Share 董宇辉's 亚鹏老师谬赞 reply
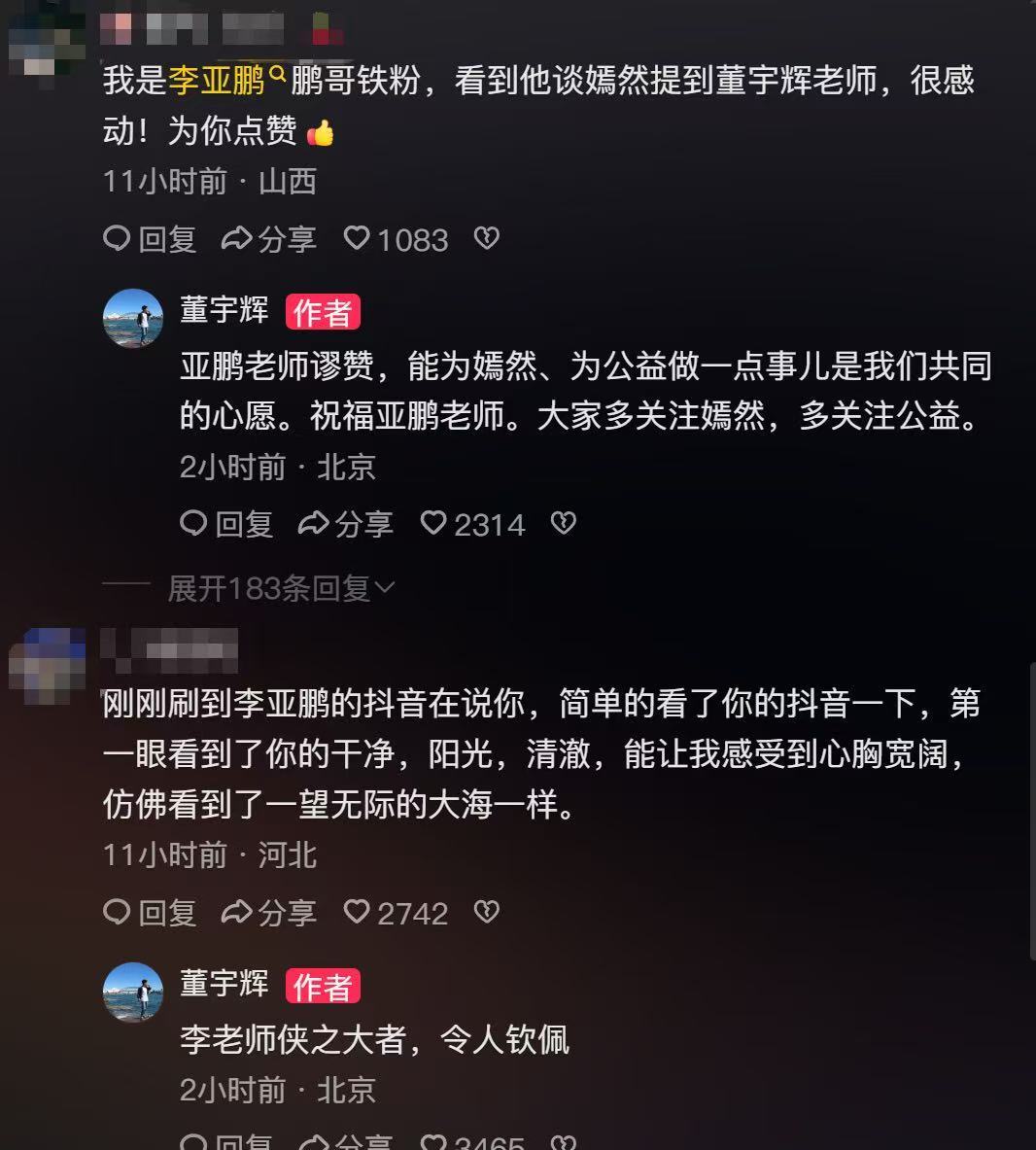Screen dimensions: 1036x1150 click(346, 525)
